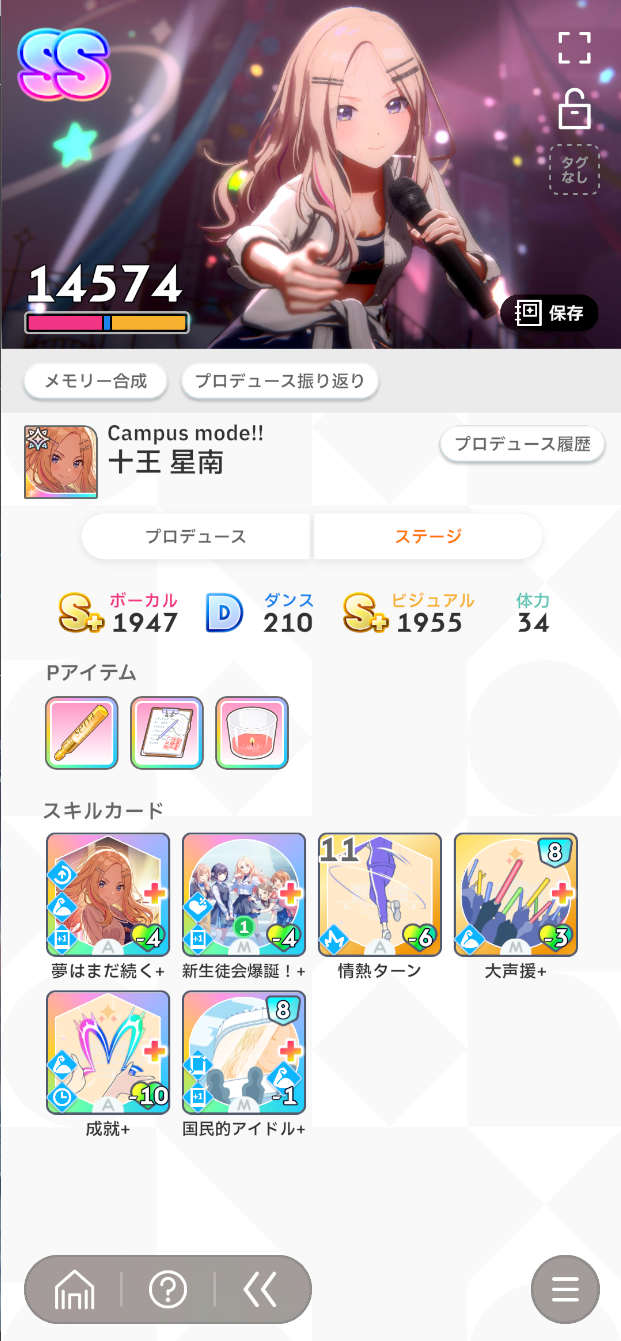View プロデュース履歴 history

click(522, 444)
